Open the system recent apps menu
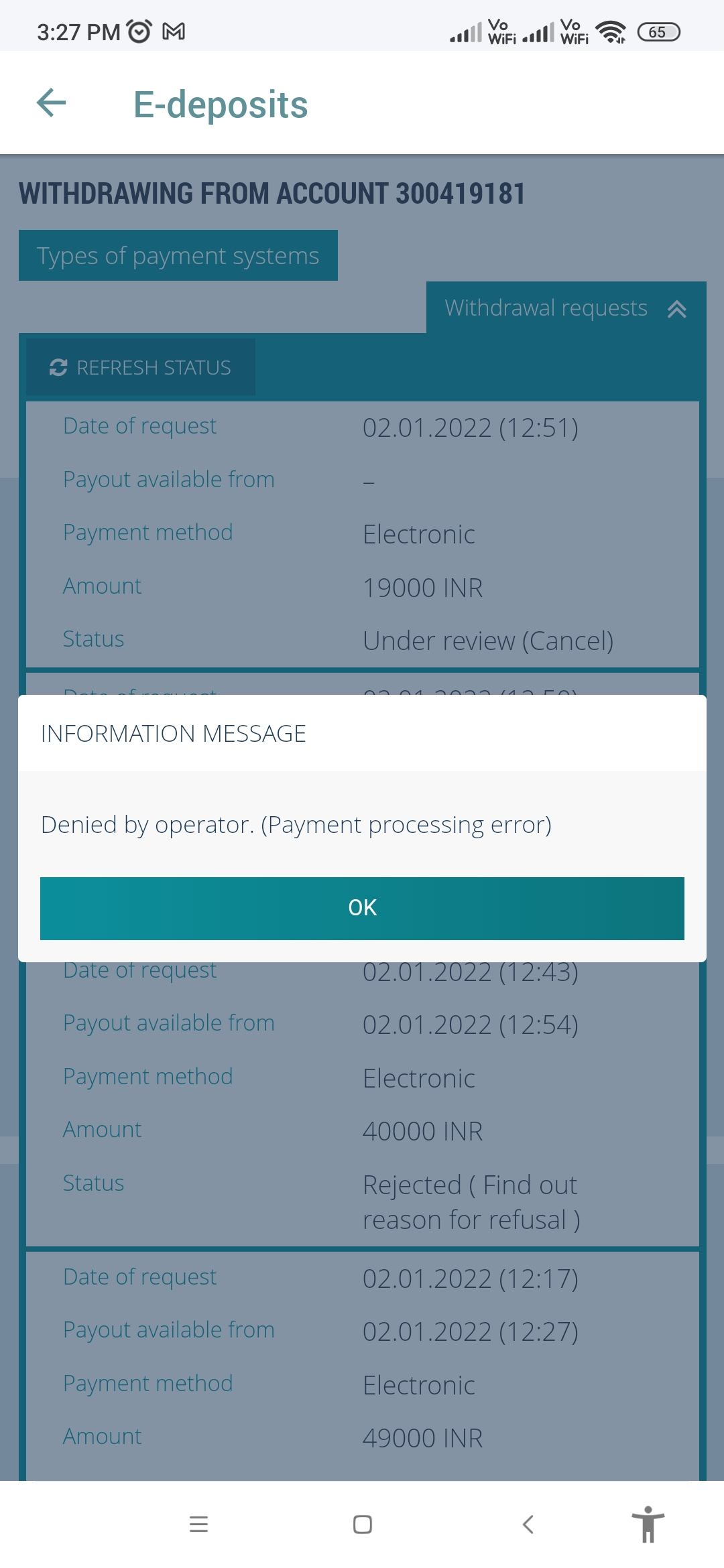724x1568 pixels. (x=198, y=1524)
